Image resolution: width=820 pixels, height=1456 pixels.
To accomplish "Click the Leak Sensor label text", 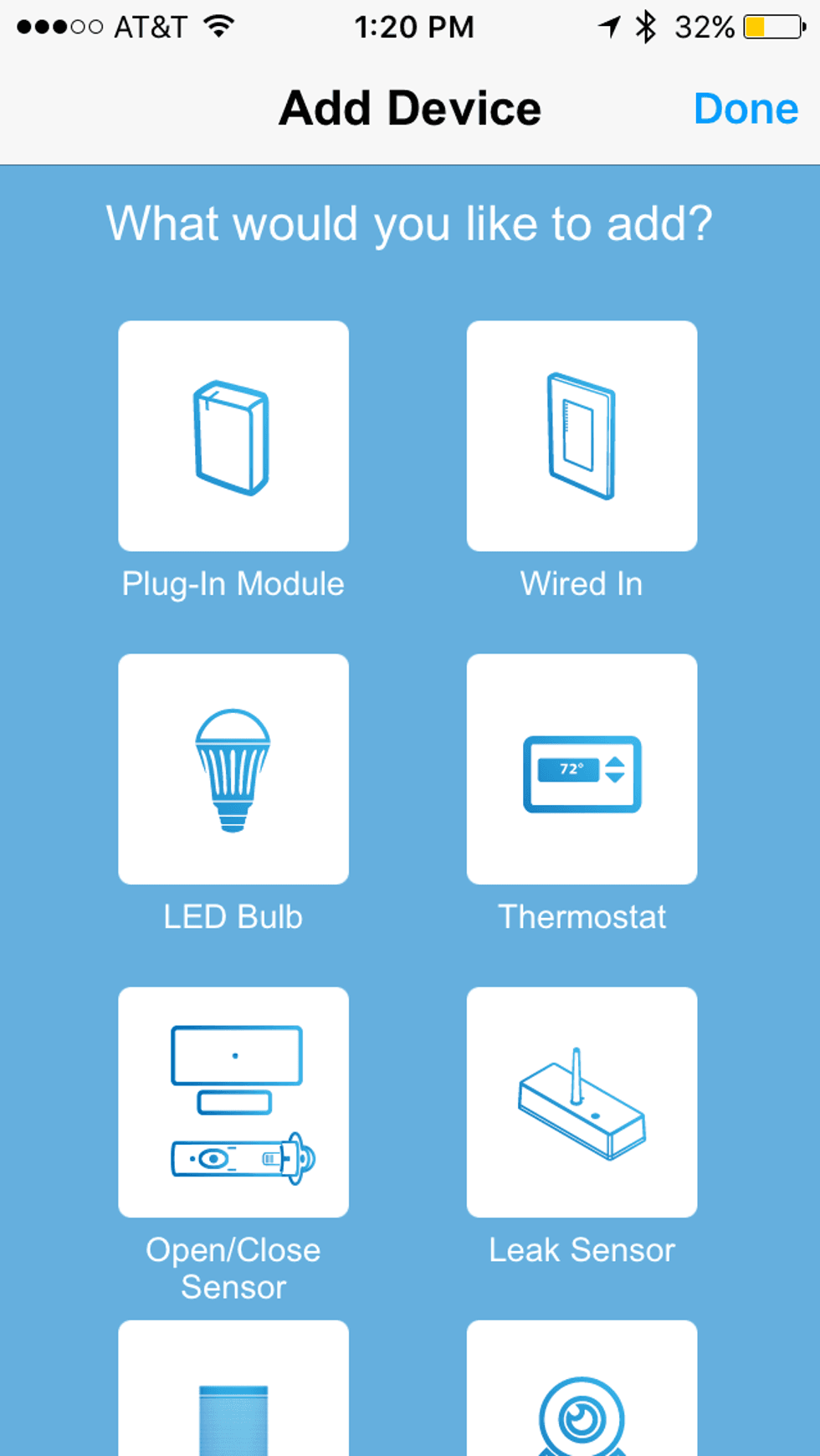I will coord(581,1249).
